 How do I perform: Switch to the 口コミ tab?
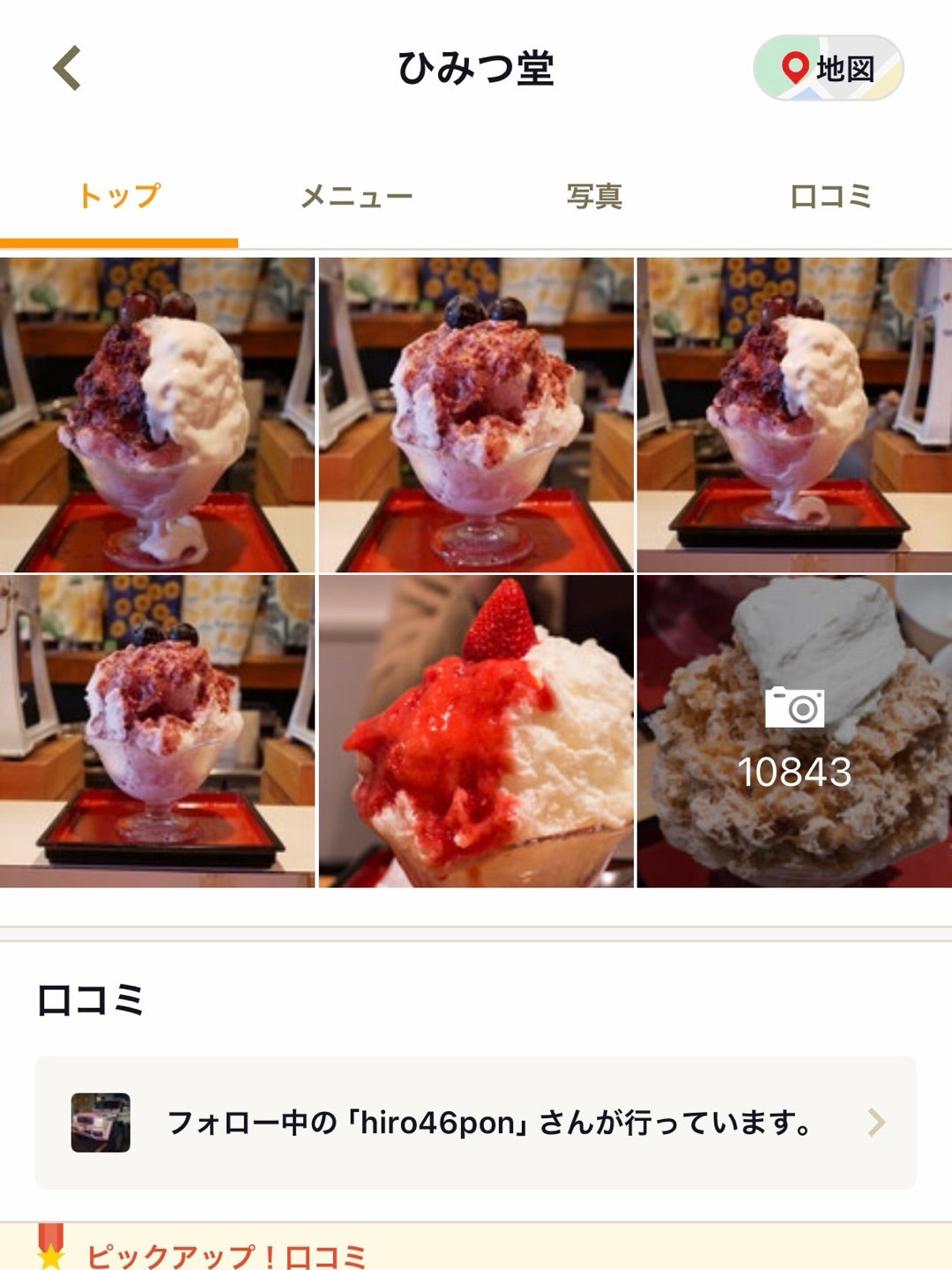click(830, 196)
